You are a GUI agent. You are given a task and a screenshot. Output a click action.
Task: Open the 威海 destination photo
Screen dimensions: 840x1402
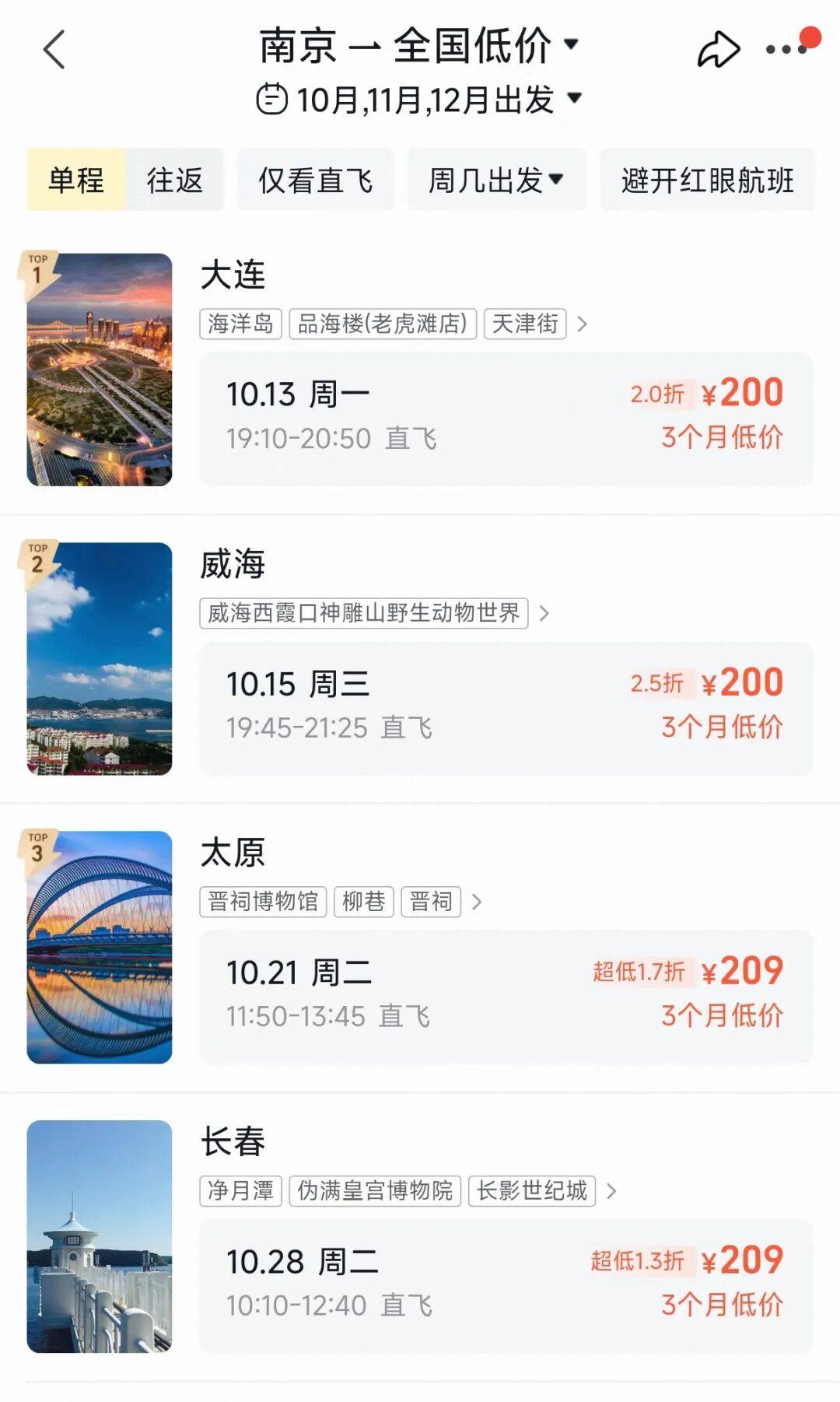tap(100, 658)
